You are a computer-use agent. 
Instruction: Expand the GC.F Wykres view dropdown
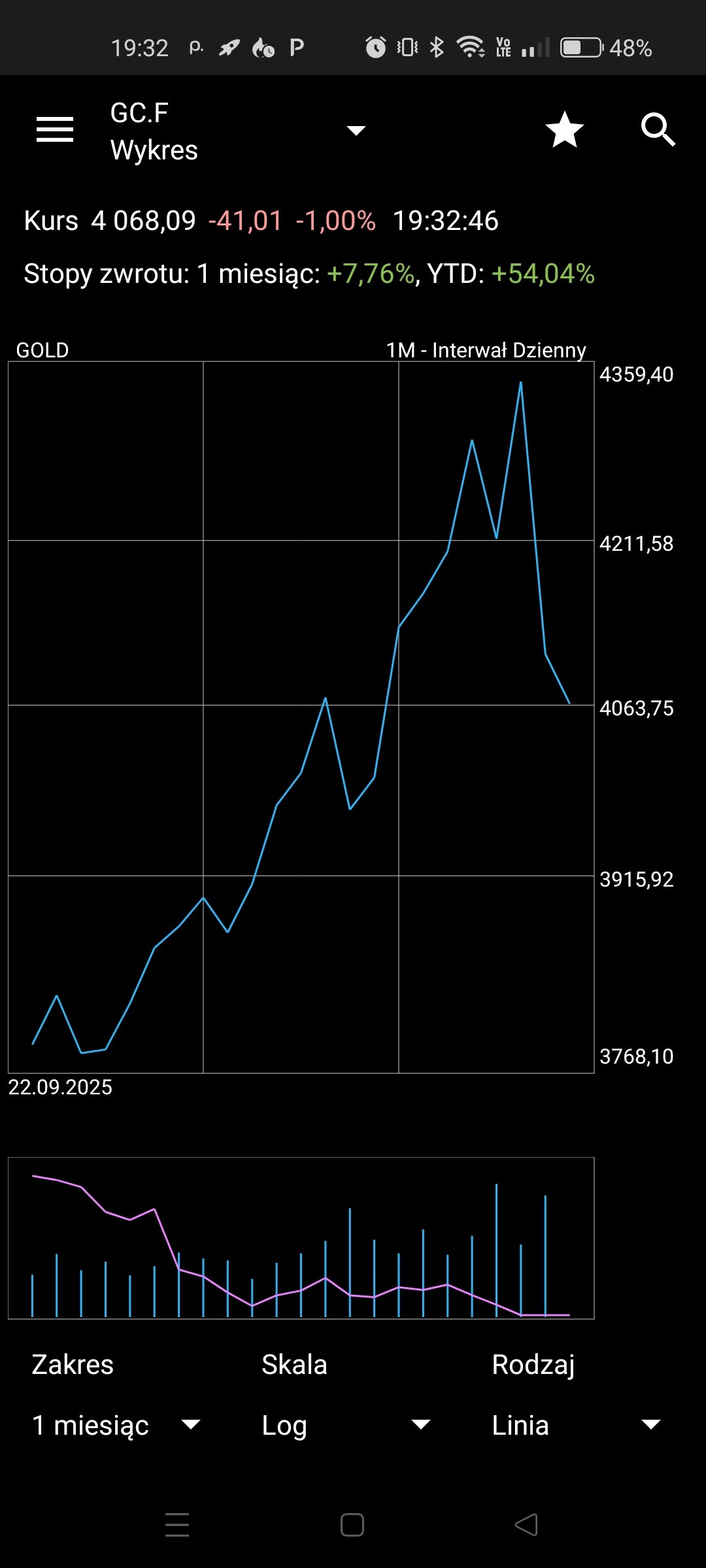[356, 131]
